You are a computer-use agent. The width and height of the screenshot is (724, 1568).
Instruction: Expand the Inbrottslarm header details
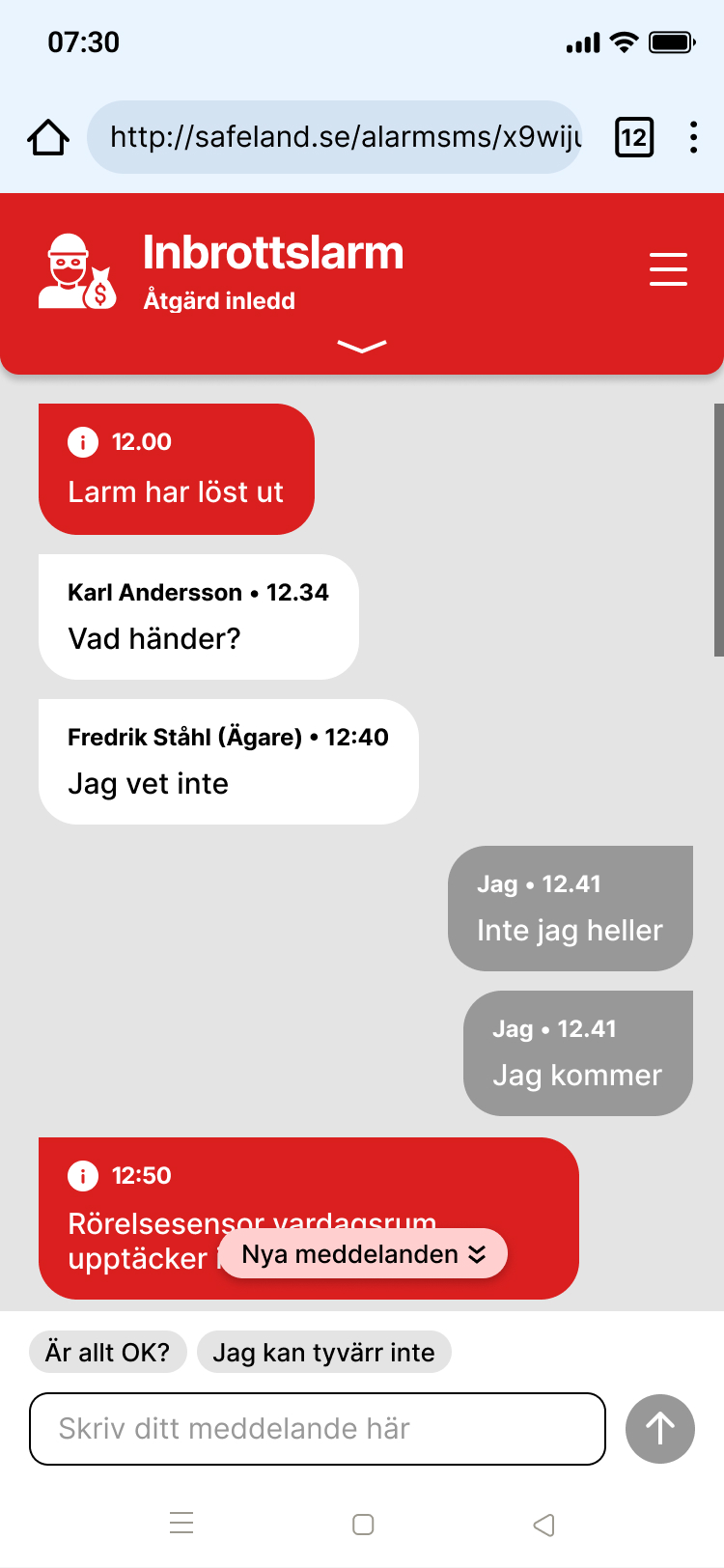(362, 347)
